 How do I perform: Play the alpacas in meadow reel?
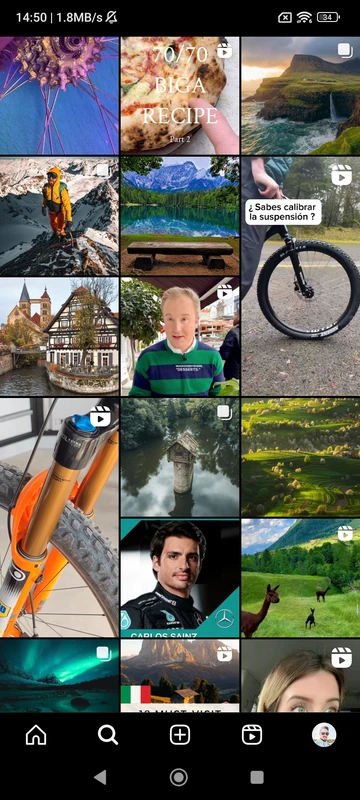pos(300,578)
